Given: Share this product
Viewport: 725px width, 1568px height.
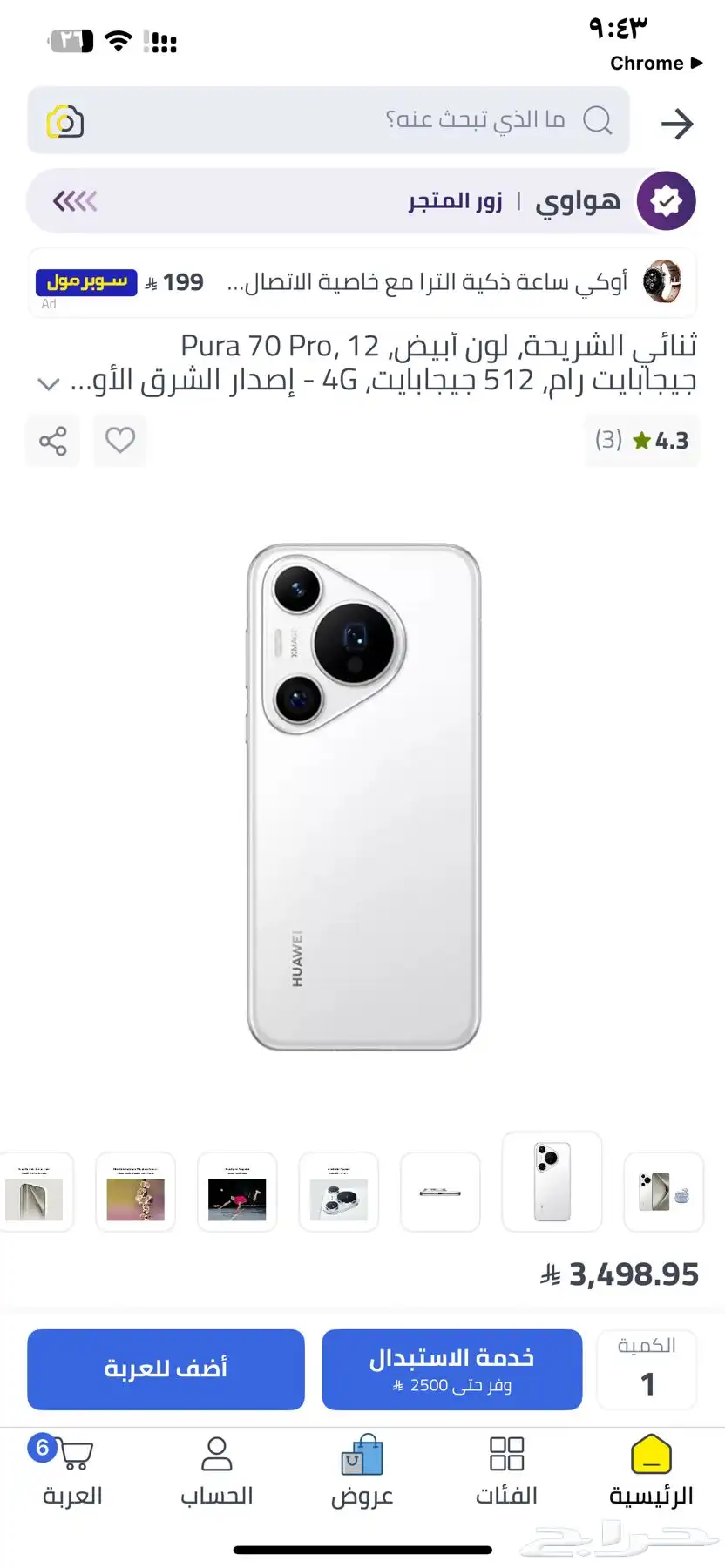Looking at the screenshot, I should (53, 441).
